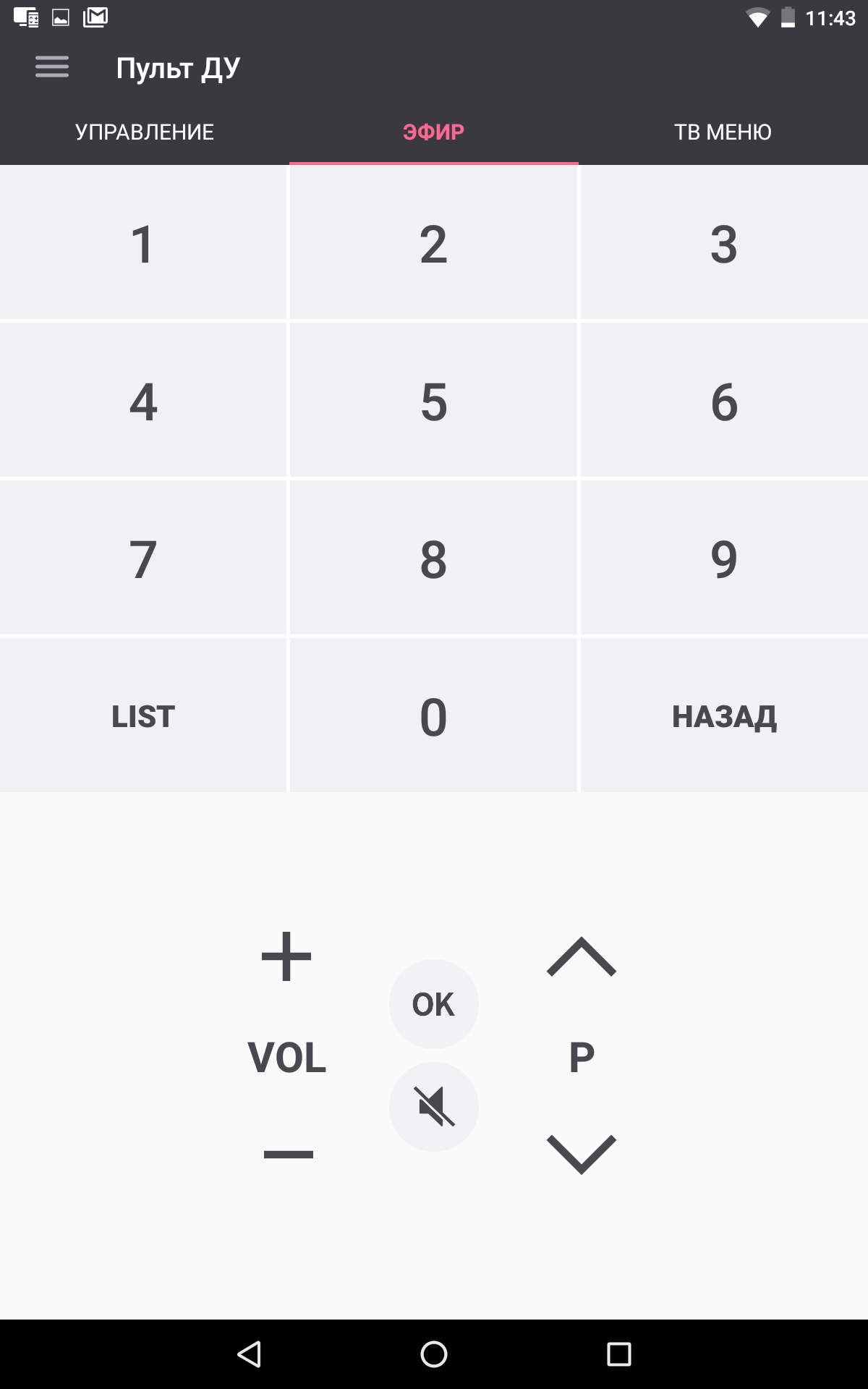Viewport: 868px width, 1389px height.
Task: Select the ЭФИР tab
Action: [433, 132]
